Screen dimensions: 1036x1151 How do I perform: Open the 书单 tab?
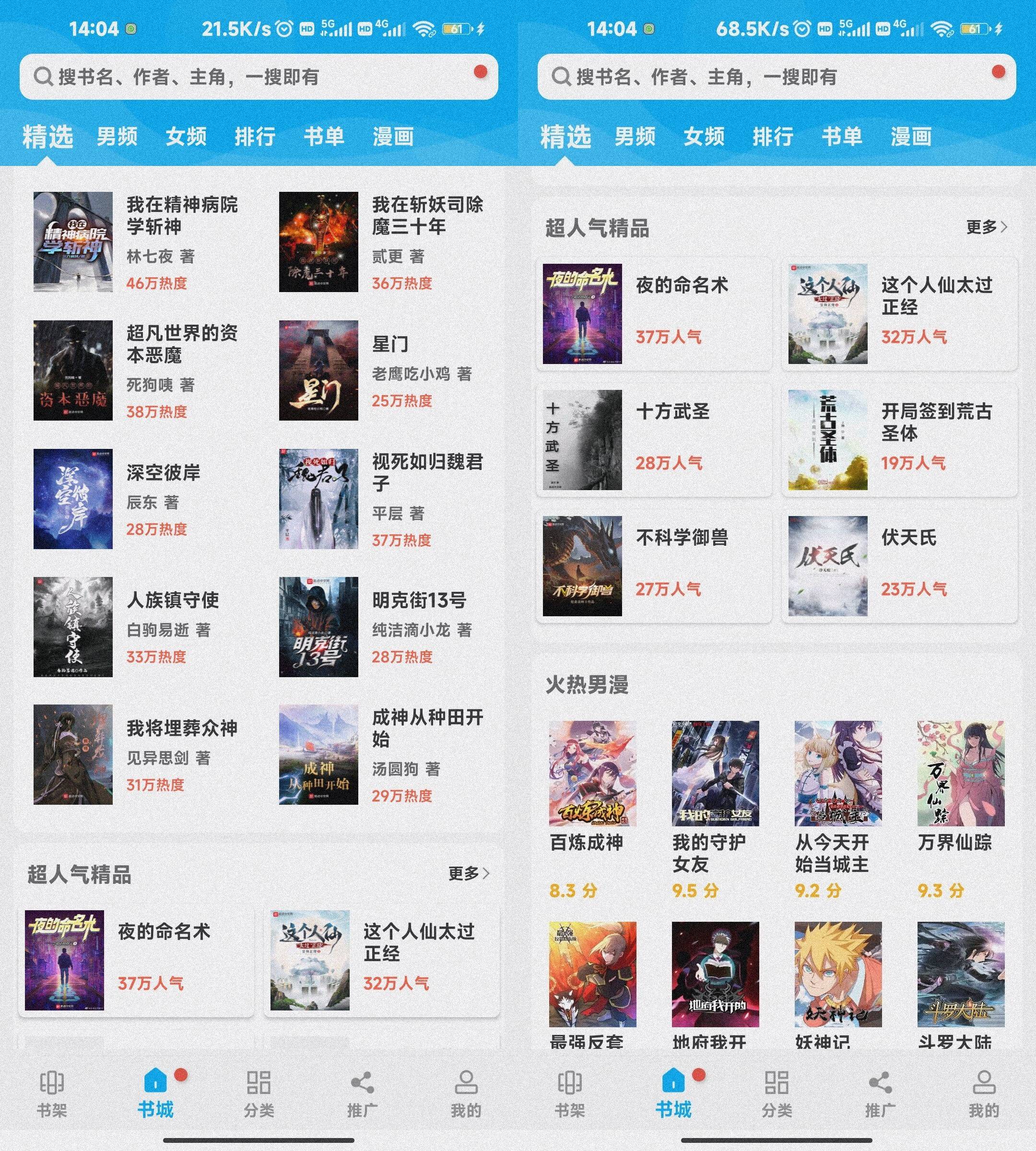[324, 137]
